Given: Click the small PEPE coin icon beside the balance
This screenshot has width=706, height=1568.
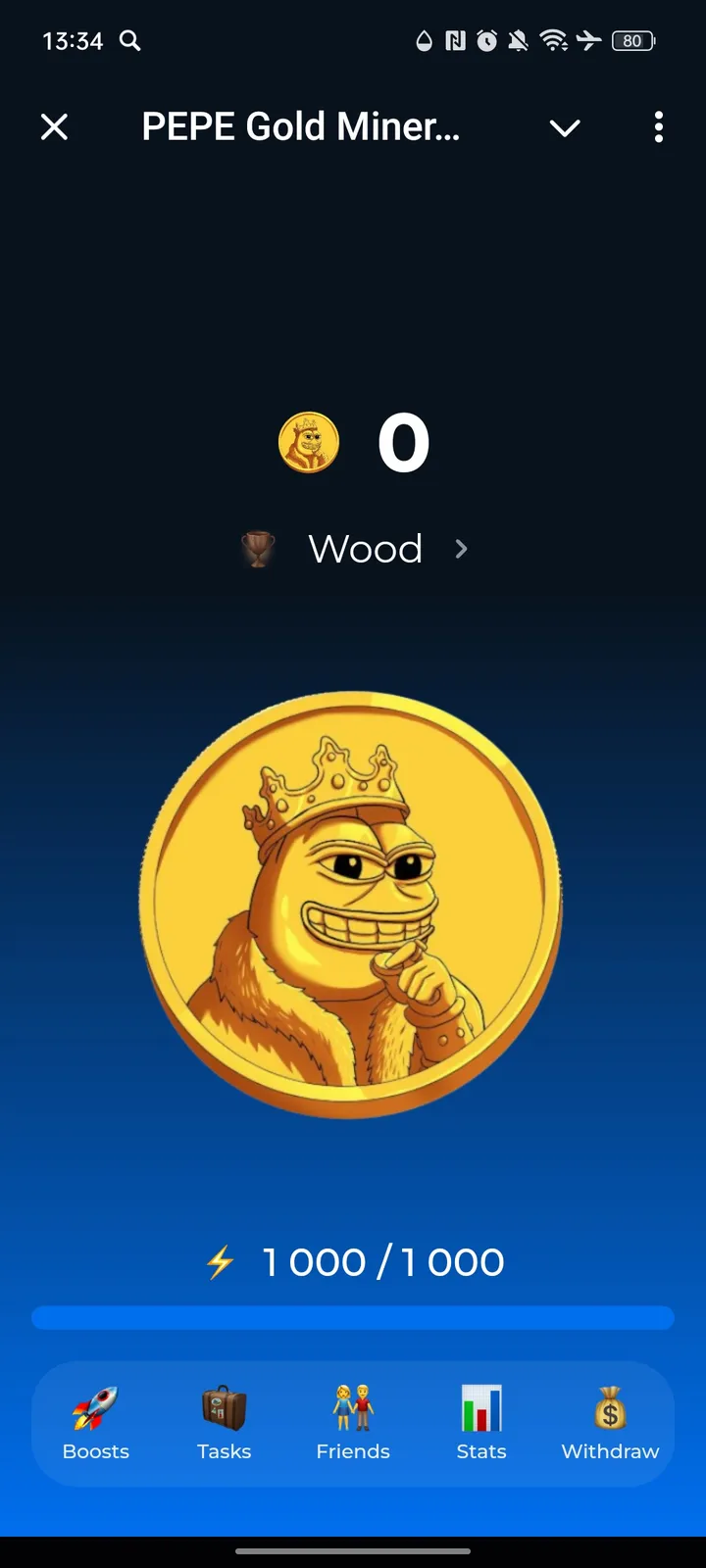Looking at the screenshot, I should click(x=309, y=443).
